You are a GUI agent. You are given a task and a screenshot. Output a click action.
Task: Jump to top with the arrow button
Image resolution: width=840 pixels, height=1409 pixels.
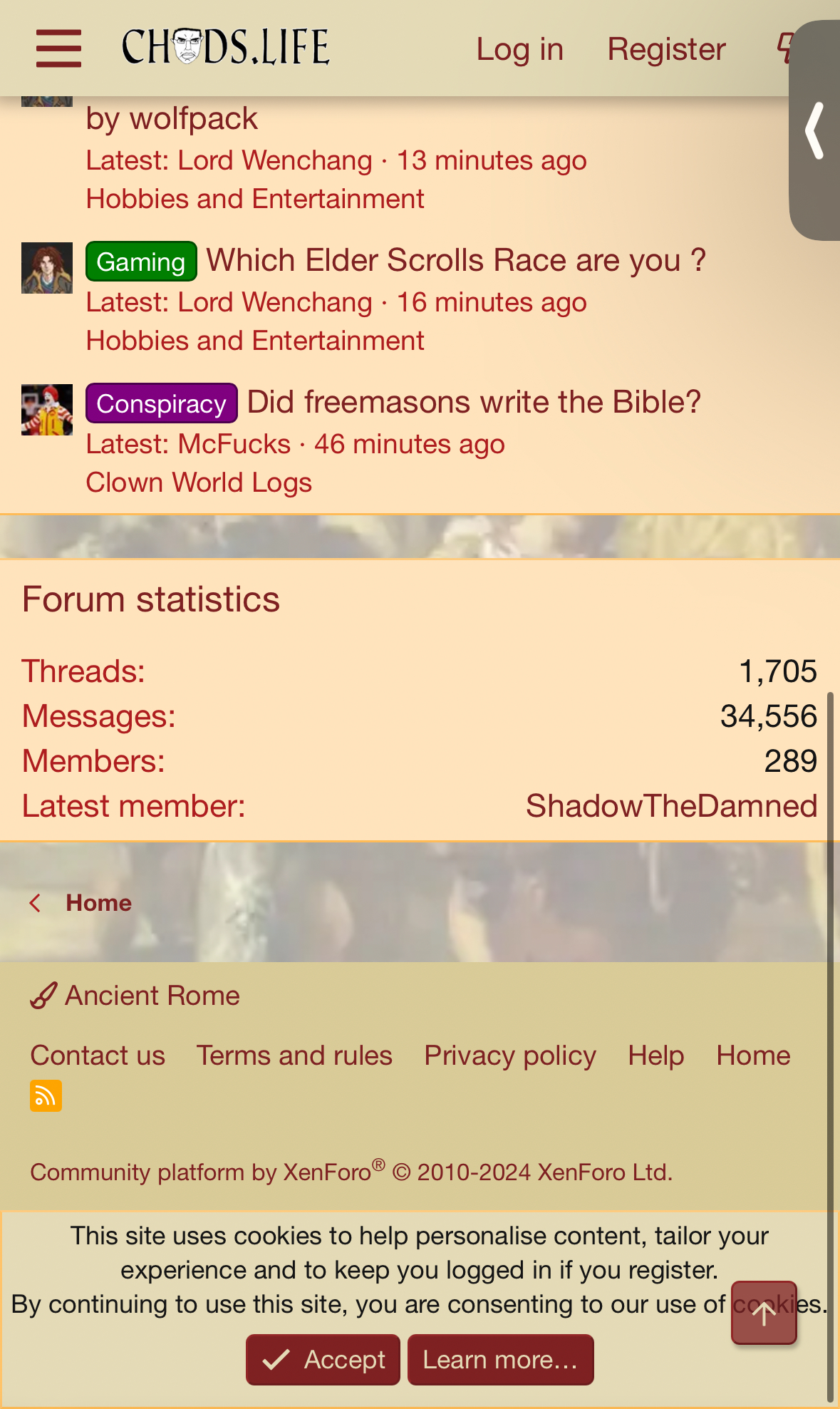764,1313
